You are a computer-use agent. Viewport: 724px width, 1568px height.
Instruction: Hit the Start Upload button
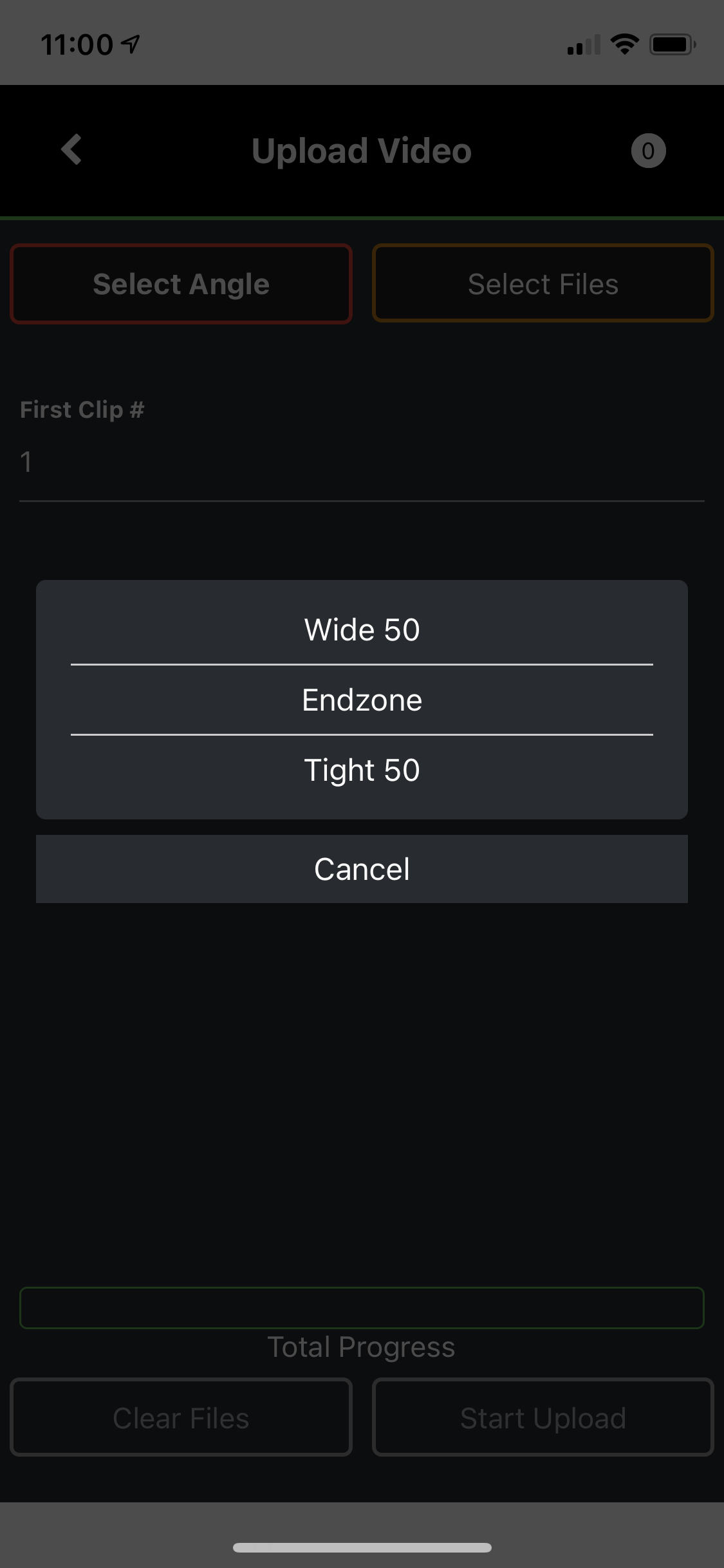click(x=543, y=1418)
